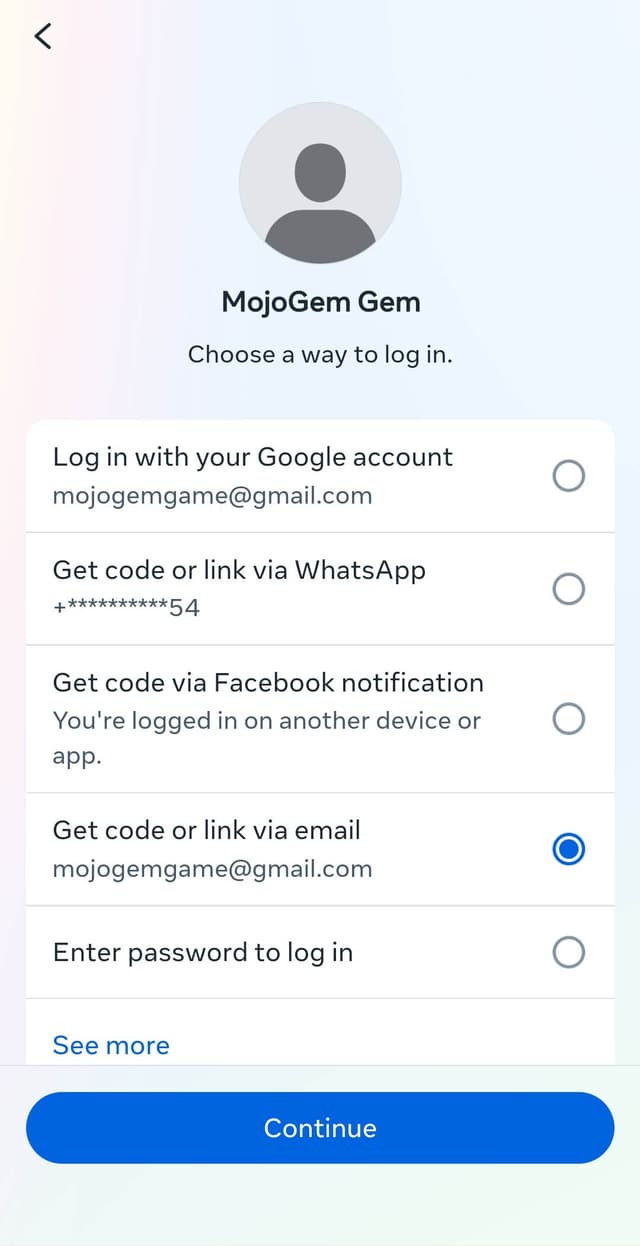Screen dimensions: 640x1246
Task: Pick Get code or link via email
Action: coord(568,849)
